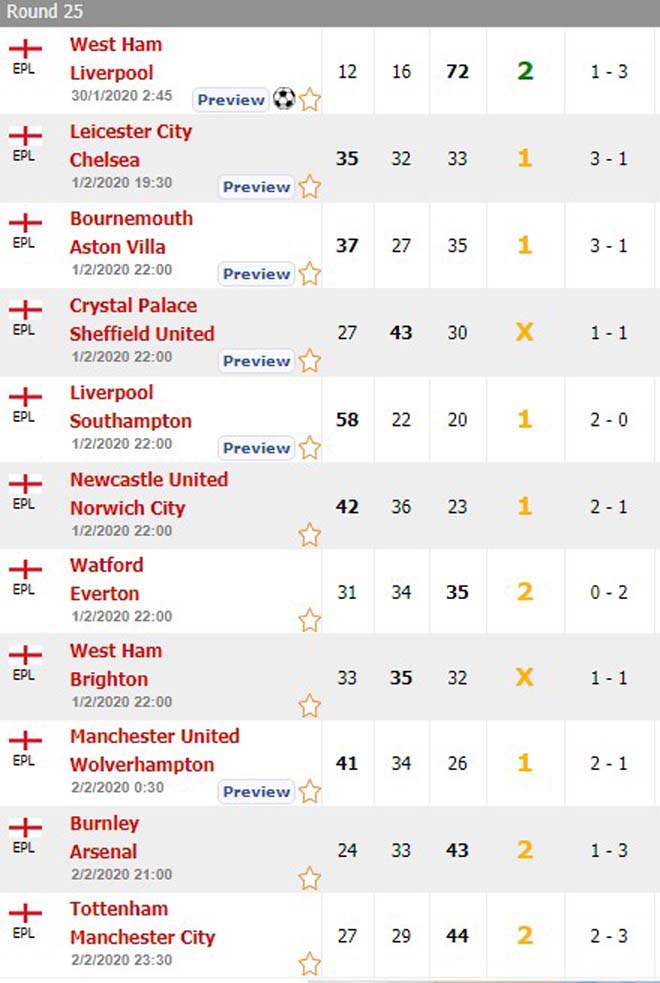Open the Watford vs Everton match details
This screenshot has width=660, height=983.
[105, 579]
